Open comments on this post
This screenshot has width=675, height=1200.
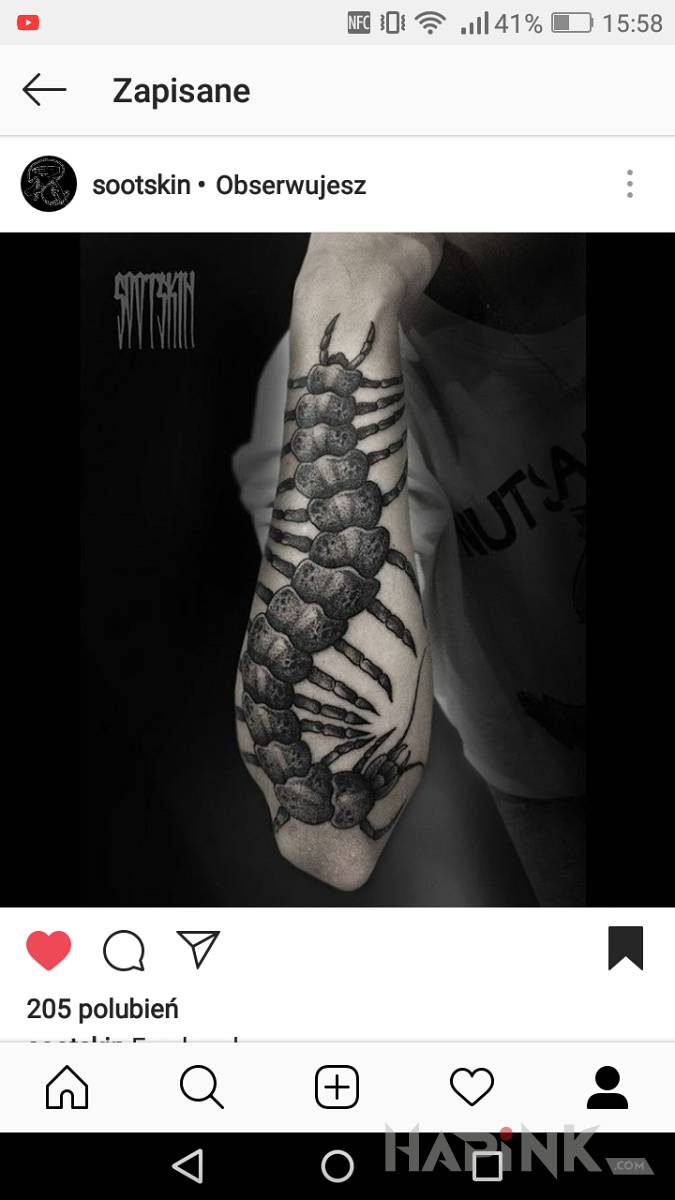[x=124, y=950]
